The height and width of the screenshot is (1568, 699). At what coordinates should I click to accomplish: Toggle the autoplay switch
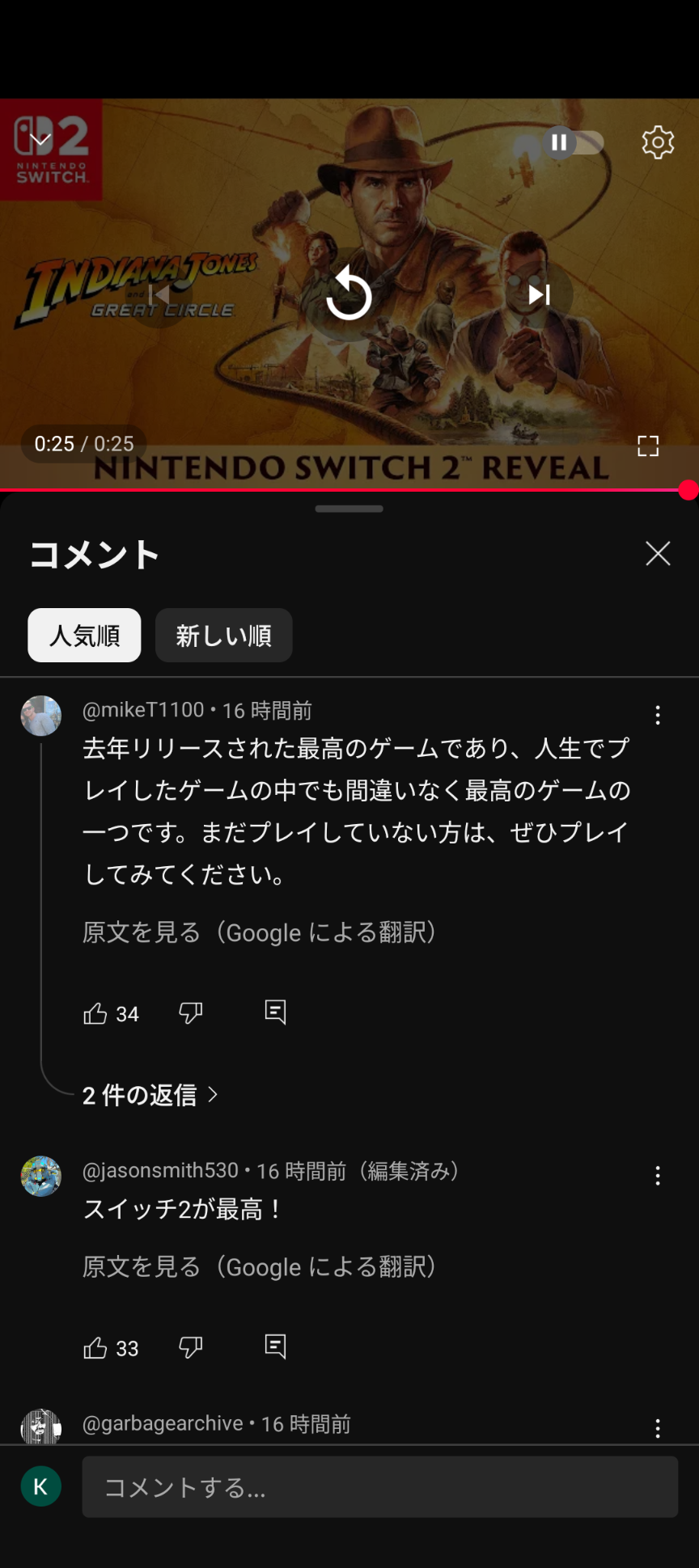point(571,142)
